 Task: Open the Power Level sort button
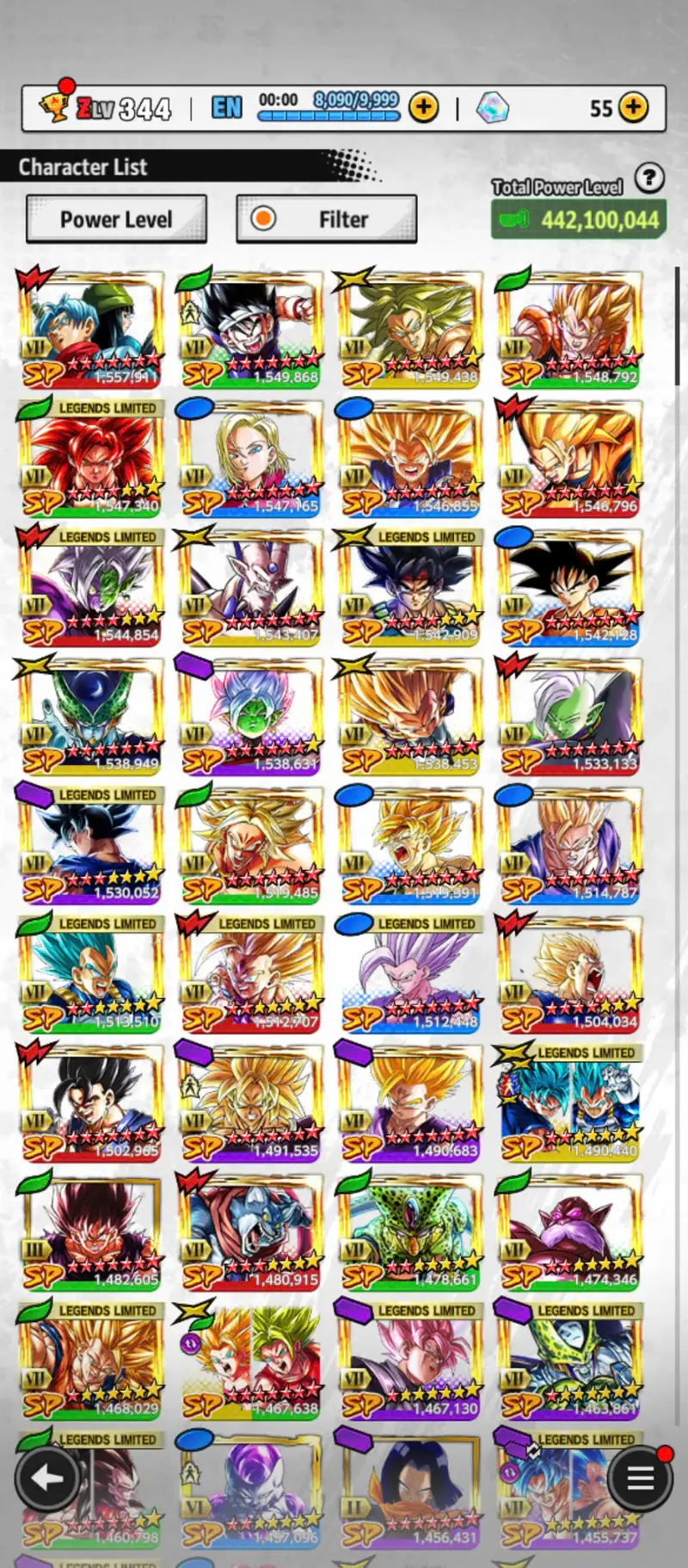(x=116, y=219)
